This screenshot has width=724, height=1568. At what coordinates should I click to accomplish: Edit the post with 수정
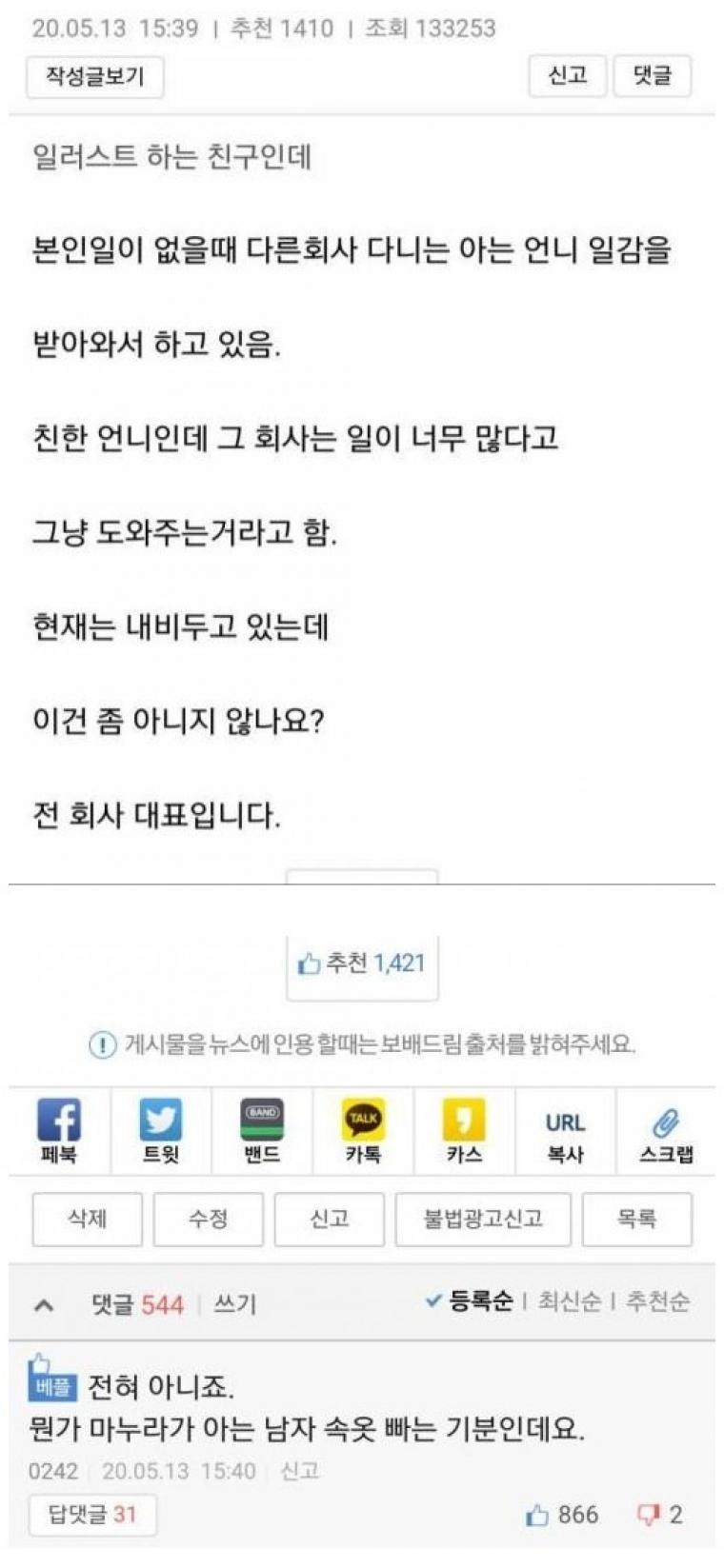(208, 1220)
